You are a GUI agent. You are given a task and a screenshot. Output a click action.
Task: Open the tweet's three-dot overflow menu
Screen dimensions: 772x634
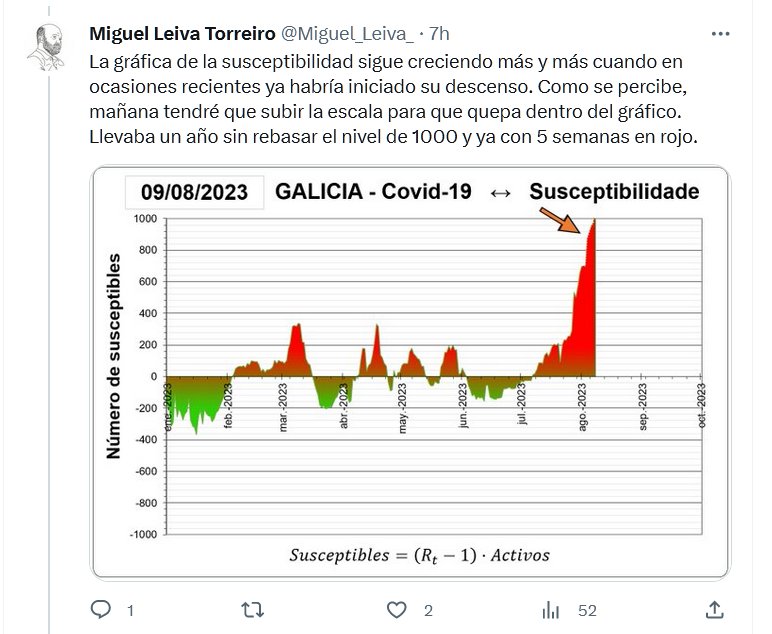720,33
